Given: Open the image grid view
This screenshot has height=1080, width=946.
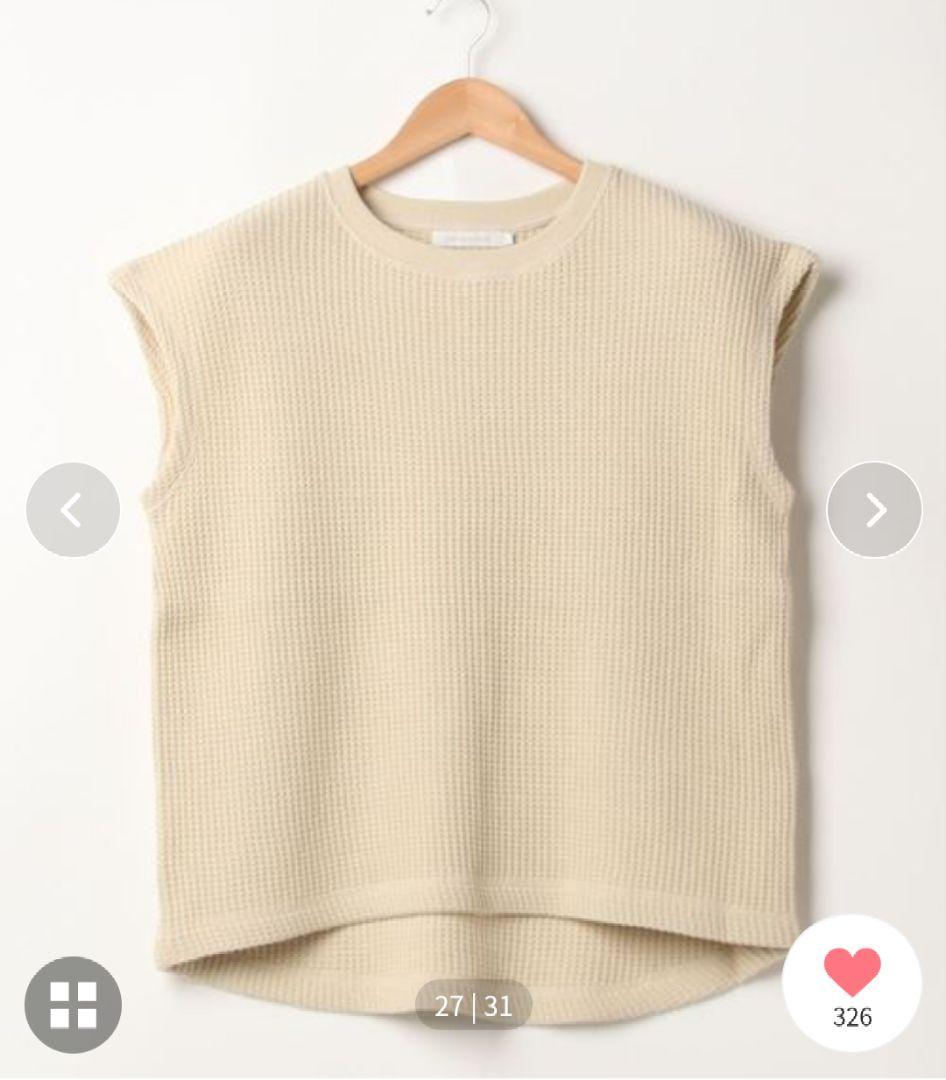Looking at the screenshot, I should (73, 1004).
